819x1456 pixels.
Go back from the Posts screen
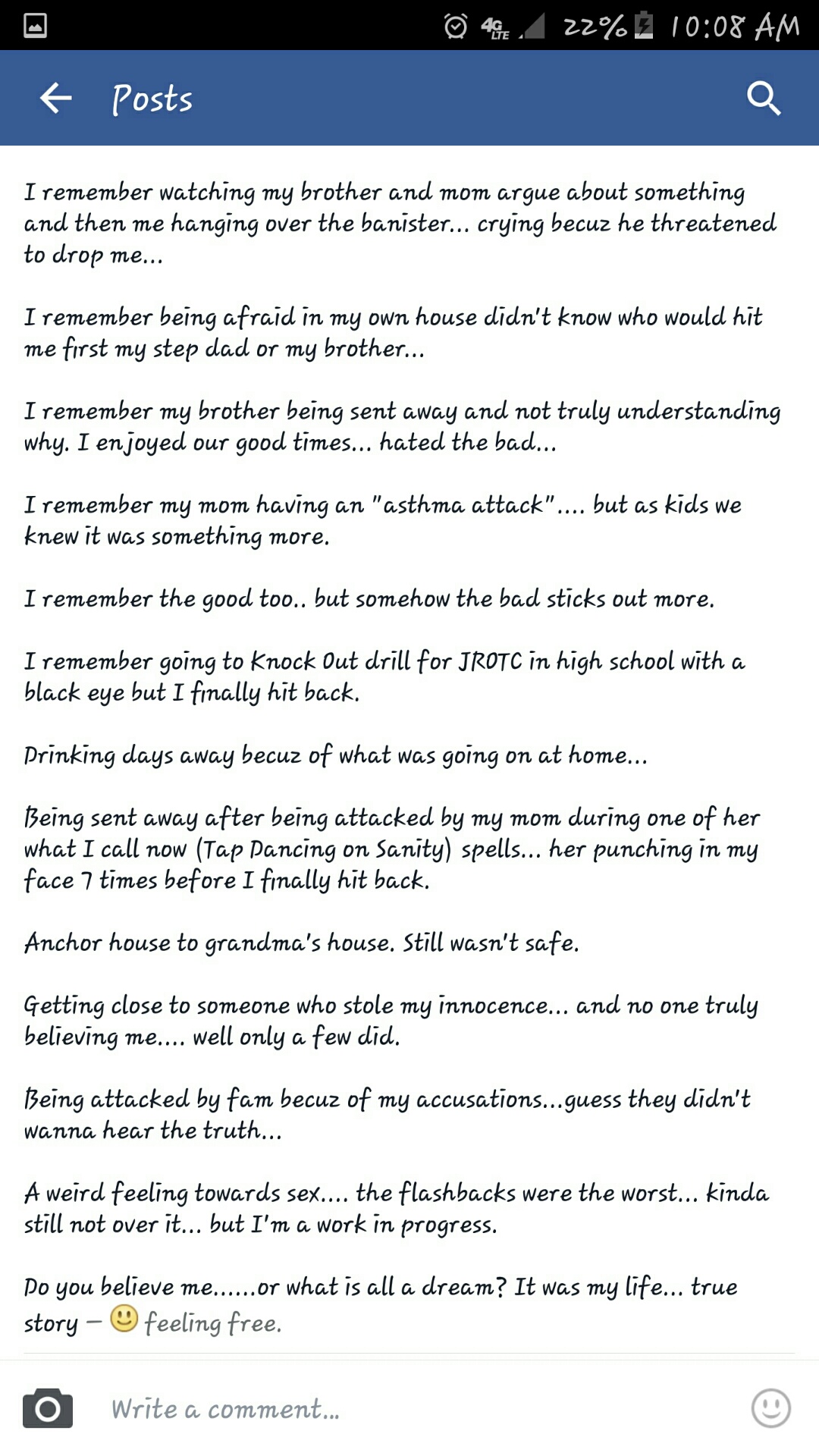tap(55, 99)
